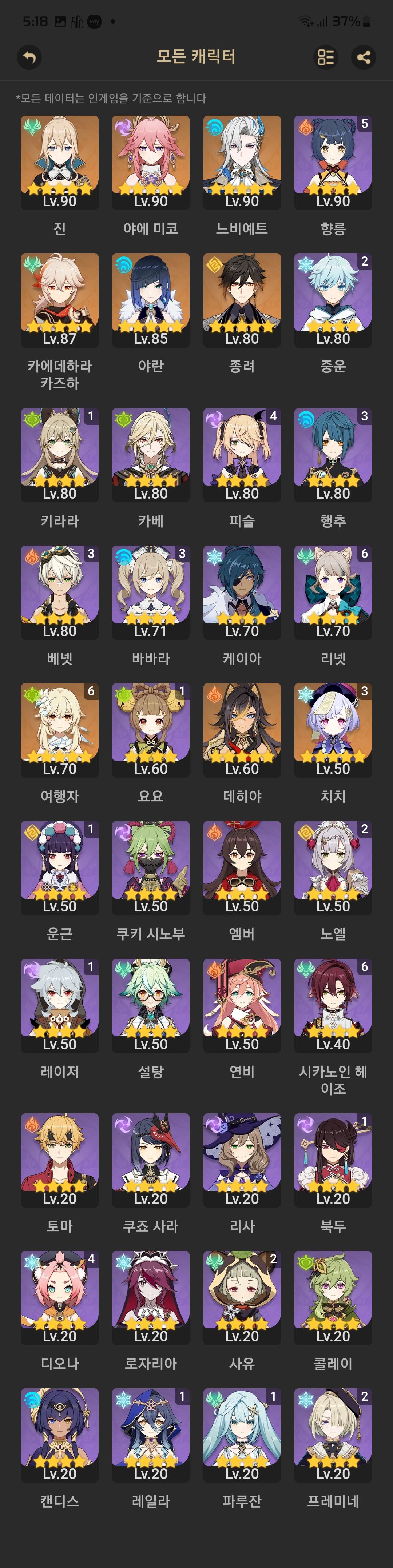Select the 쿠키 시노부 character card
The height and width of the screenshot is (1568, 393).
(x=151, y=867)
